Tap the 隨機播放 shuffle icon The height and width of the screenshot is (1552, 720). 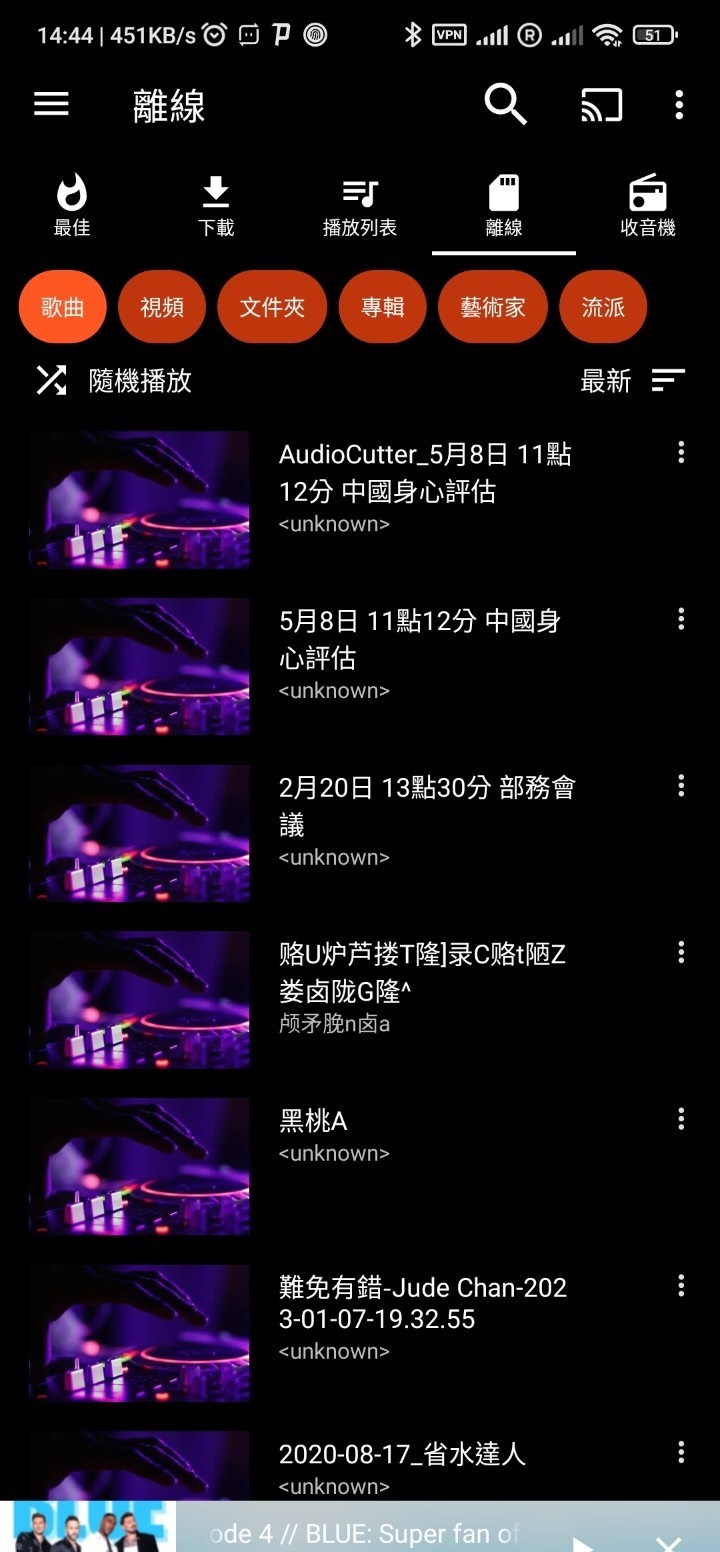[51, 380]
